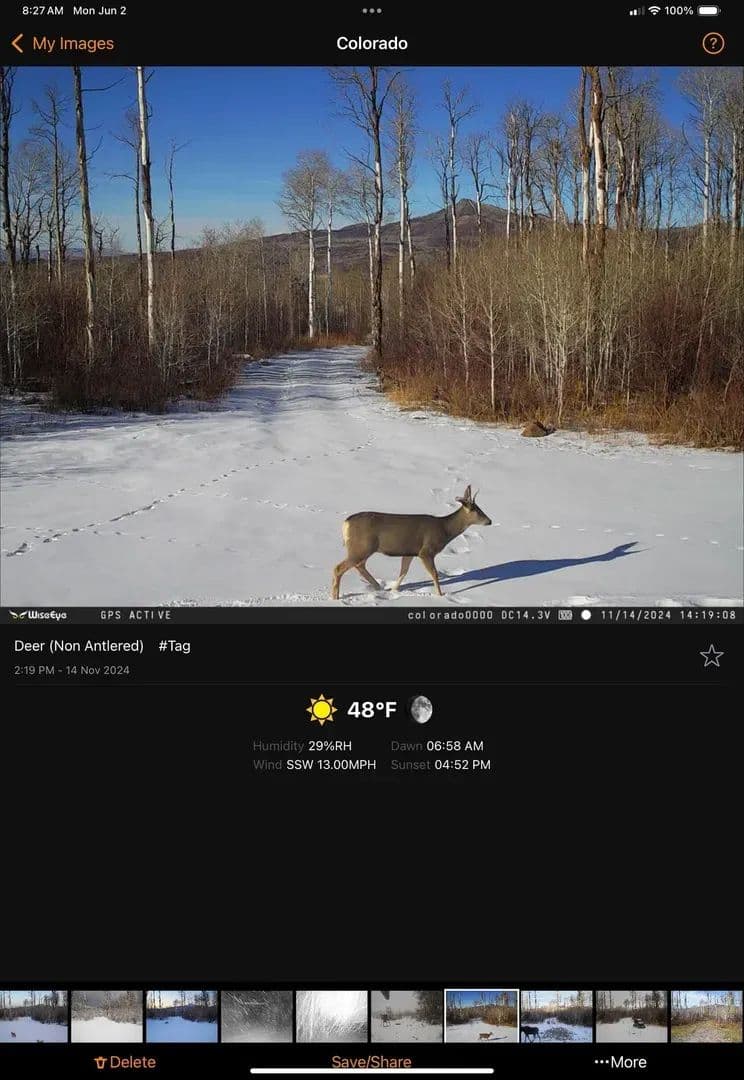Delete this deer photo

click(125, 1062)
